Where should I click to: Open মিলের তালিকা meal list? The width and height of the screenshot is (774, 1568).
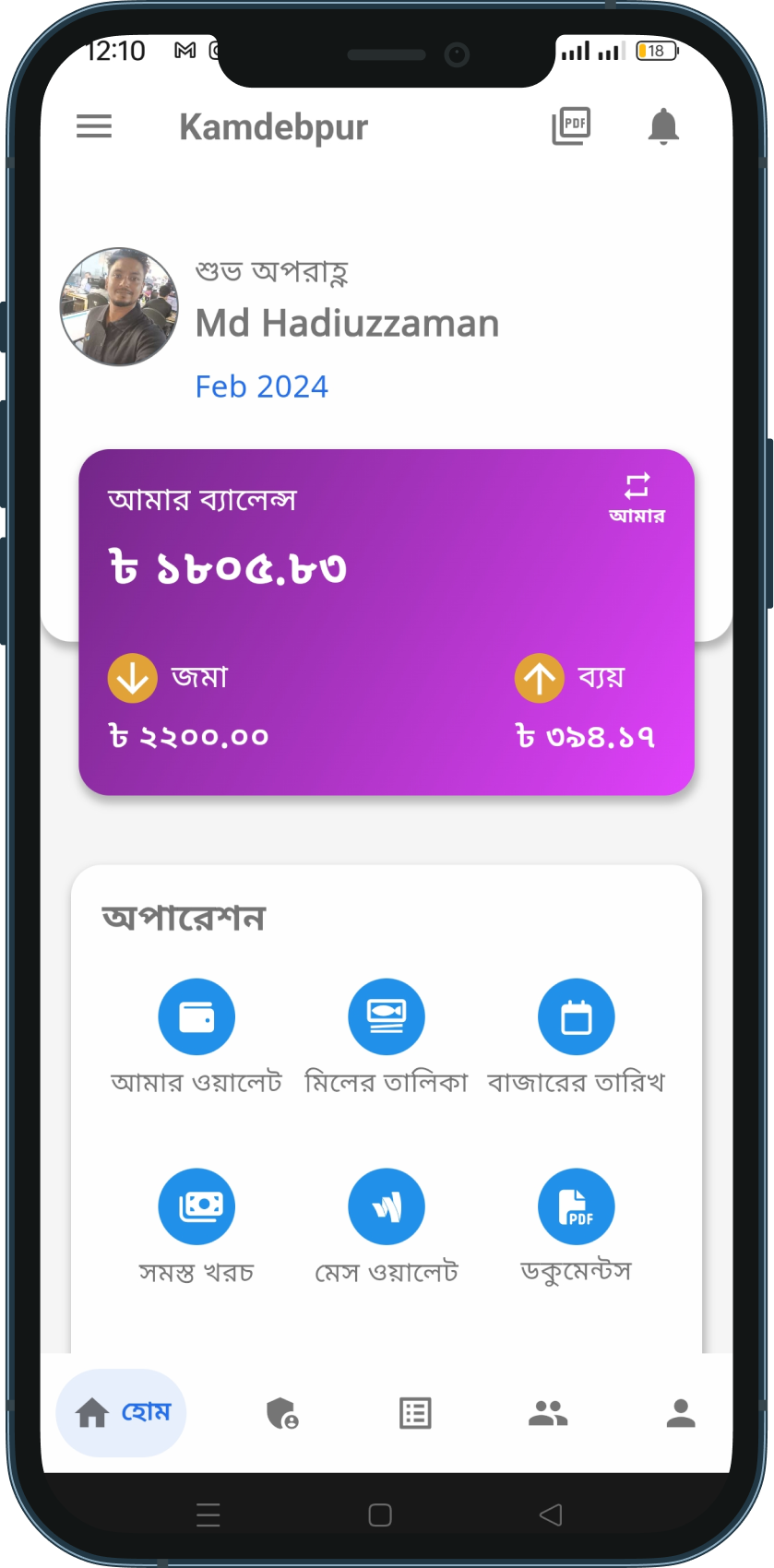click(387, 1017)
